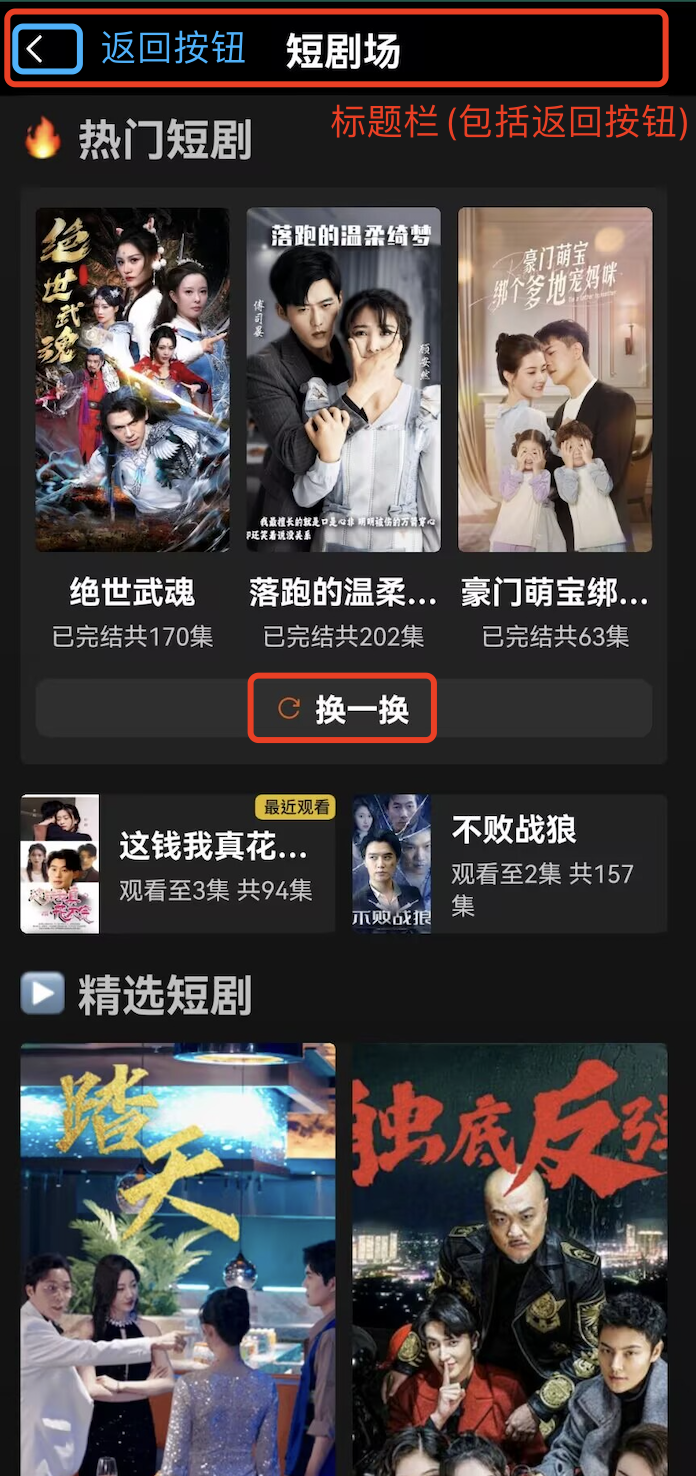This screenshot has height=1476, width=696.
Task: Continue watching 不败战狼
Action: (x=509, y=864)
